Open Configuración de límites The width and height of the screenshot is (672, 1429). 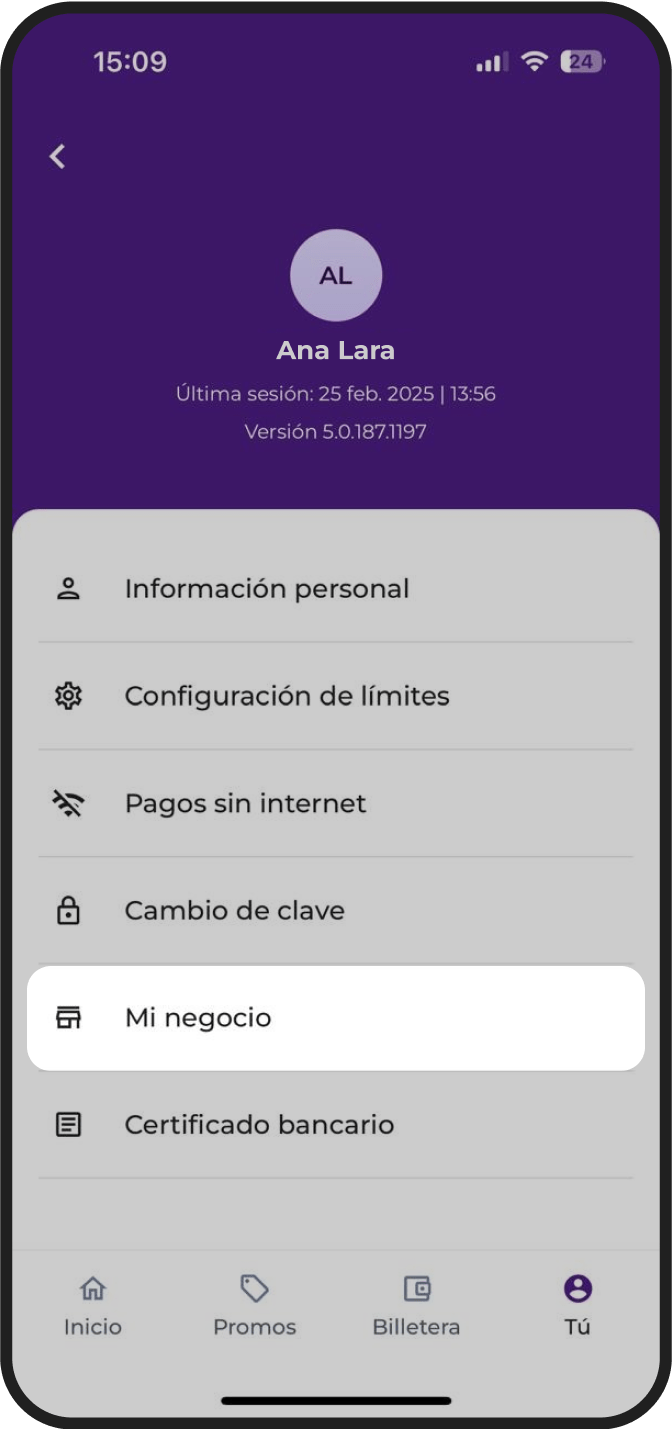[286, 696]
